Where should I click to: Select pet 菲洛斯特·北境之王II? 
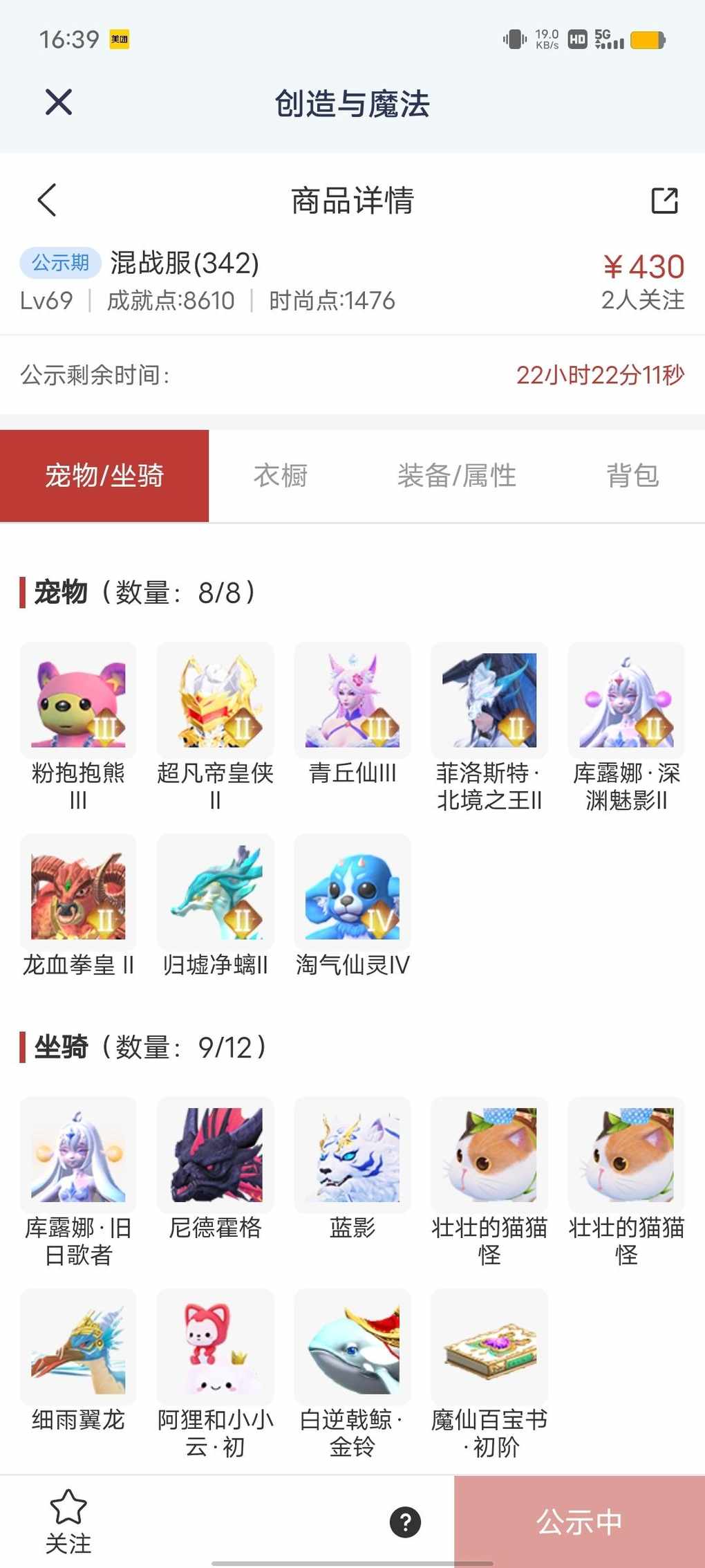[489, 700]
